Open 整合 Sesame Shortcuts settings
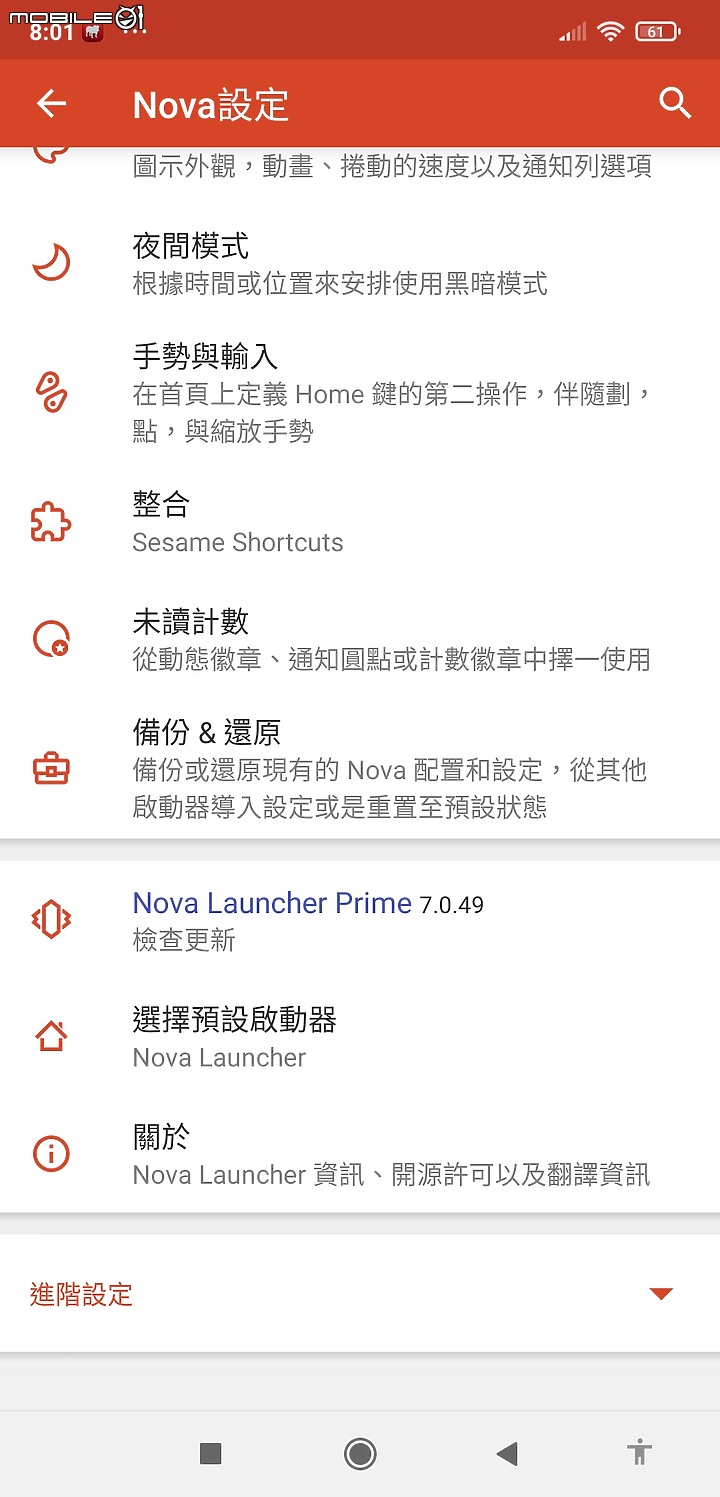Image resolution: width=720 pixels, height=1497 pixels. click(360, 522)
